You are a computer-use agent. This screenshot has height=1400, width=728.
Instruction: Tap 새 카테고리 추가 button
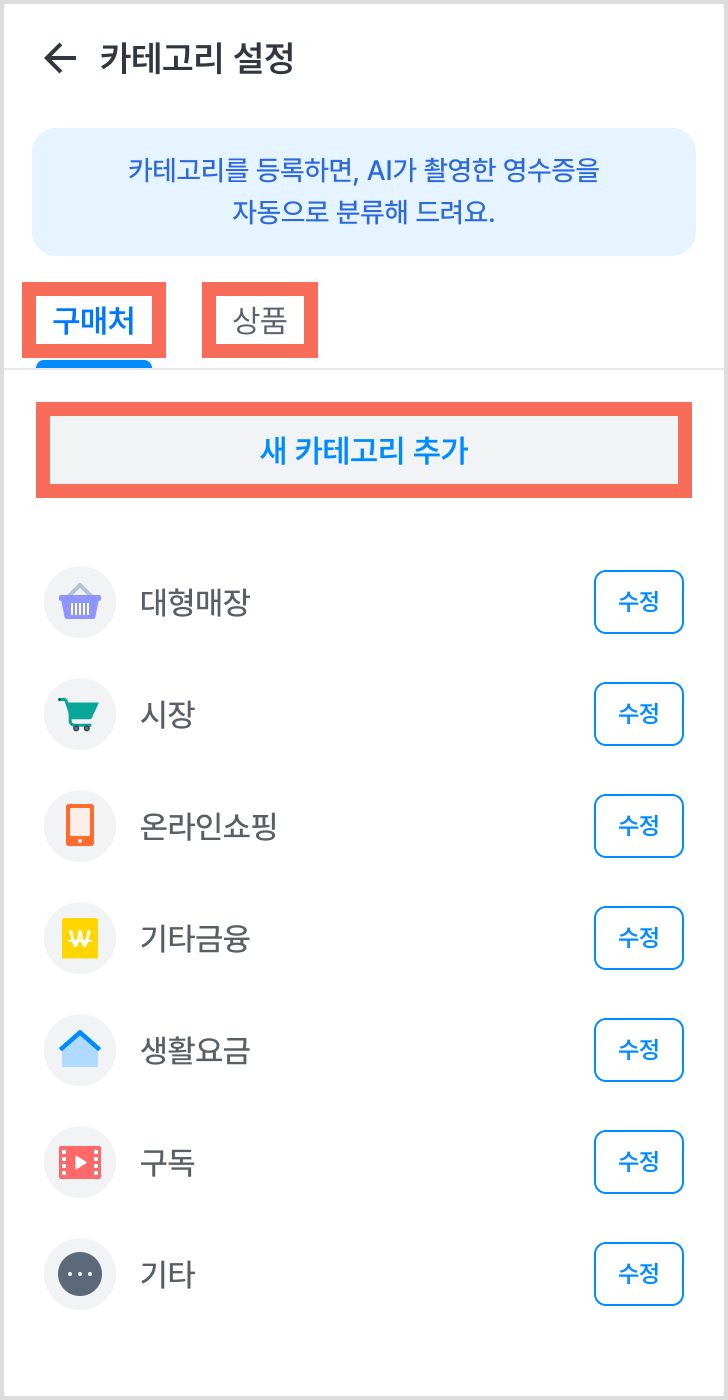[364, 450]
